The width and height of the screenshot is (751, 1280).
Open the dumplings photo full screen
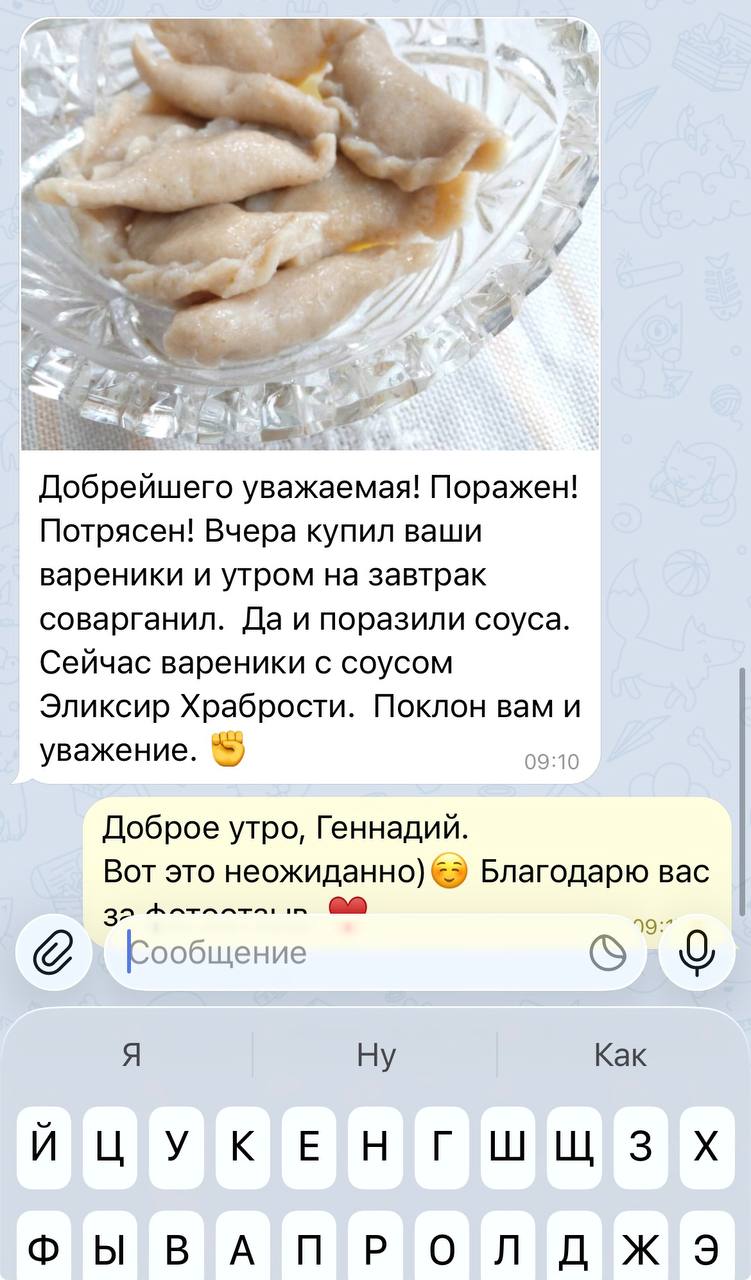click(x=310, y=235)
